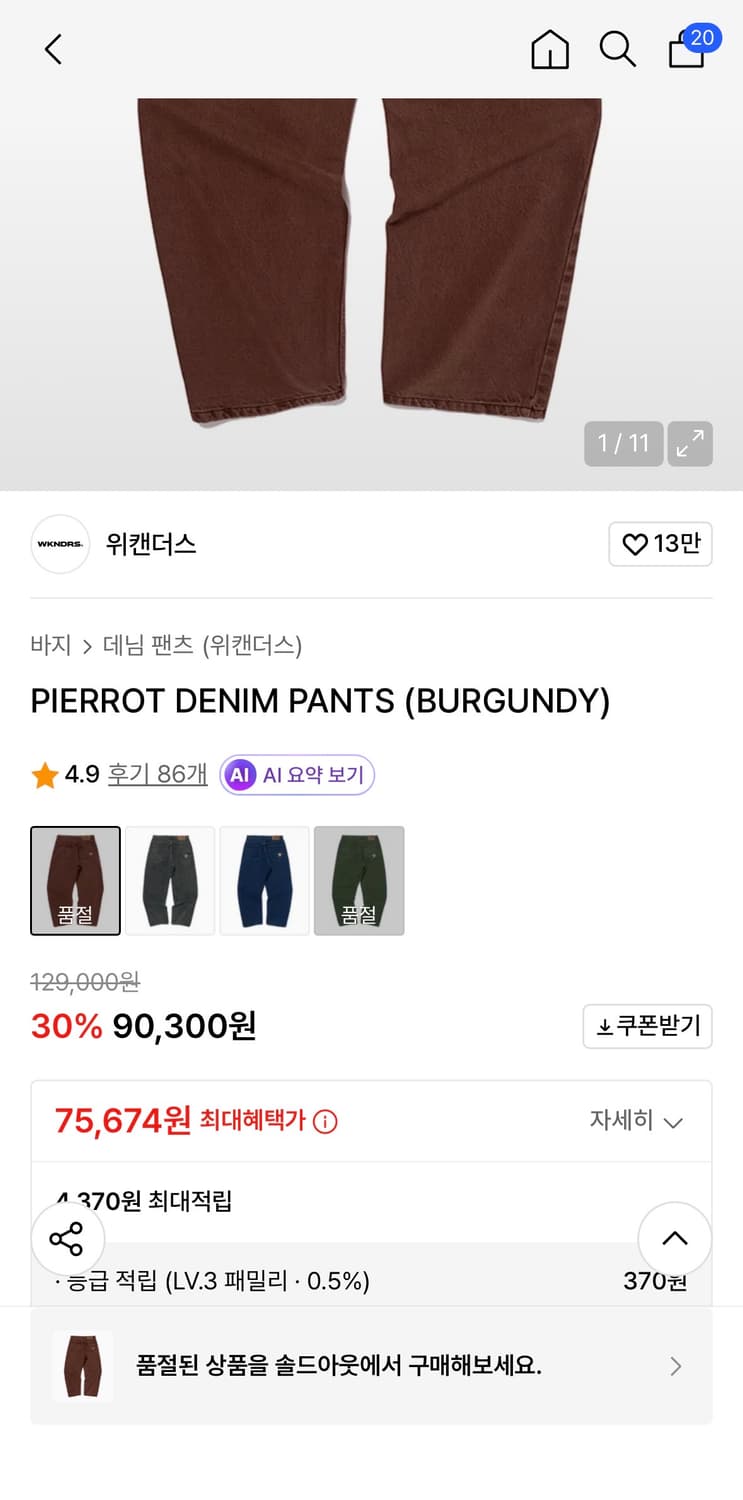The width and height of the screenshot is (743, 1500).
Task: Expand 자세히 to view benefit details
Action: 637,1121
